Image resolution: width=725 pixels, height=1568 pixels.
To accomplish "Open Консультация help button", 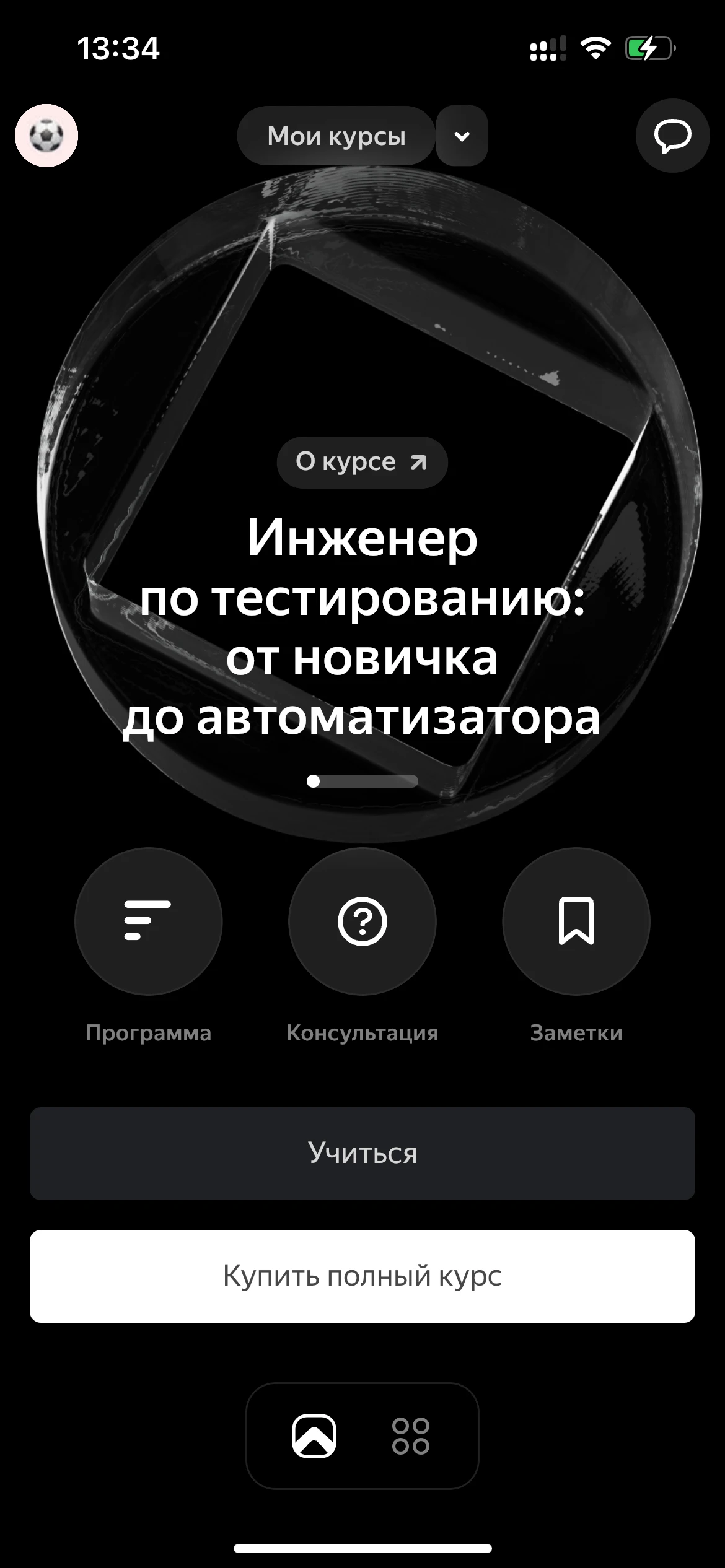I will coord(362,921).
